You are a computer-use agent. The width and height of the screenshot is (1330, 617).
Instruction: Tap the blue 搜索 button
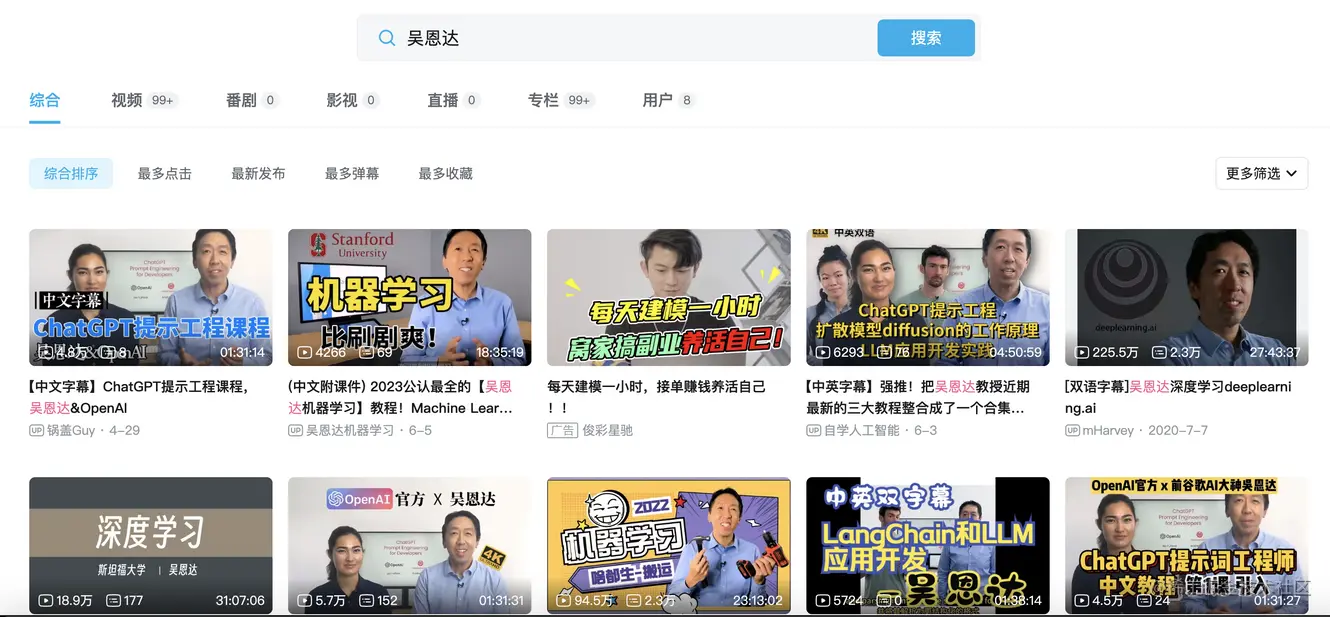click(926, 38)
